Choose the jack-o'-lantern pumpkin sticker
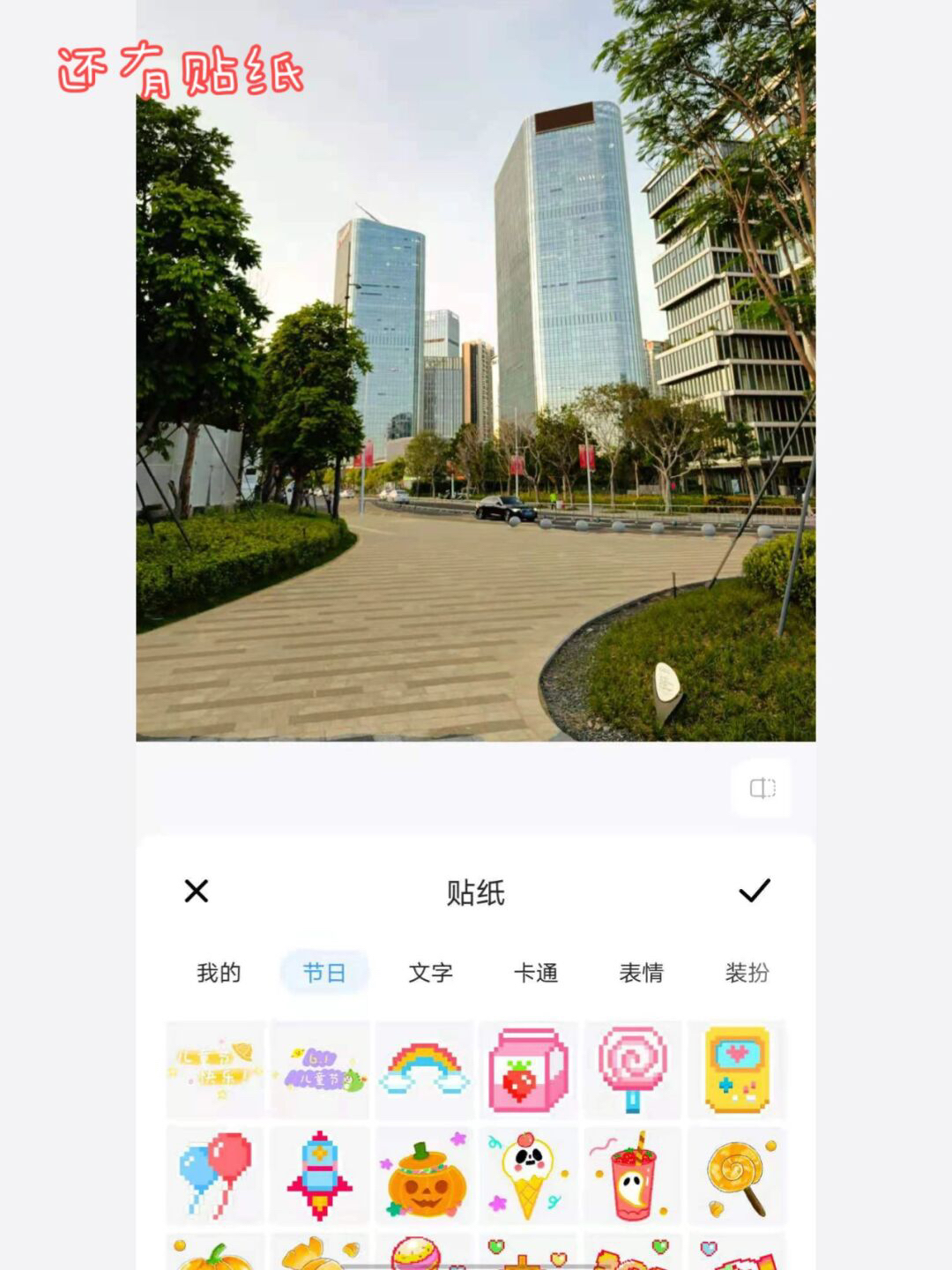 425,1175
